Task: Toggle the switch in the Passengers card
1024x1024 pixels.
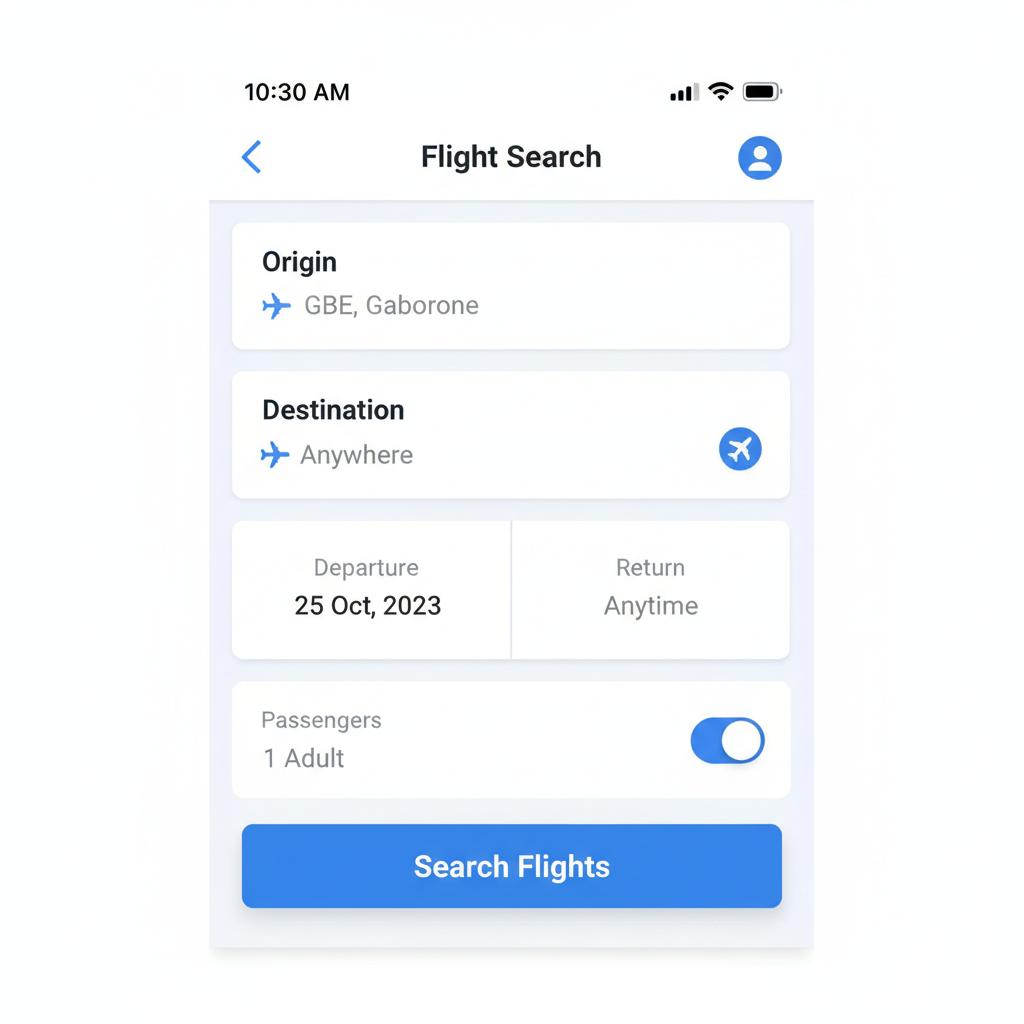Action: [x=727, y=741]
